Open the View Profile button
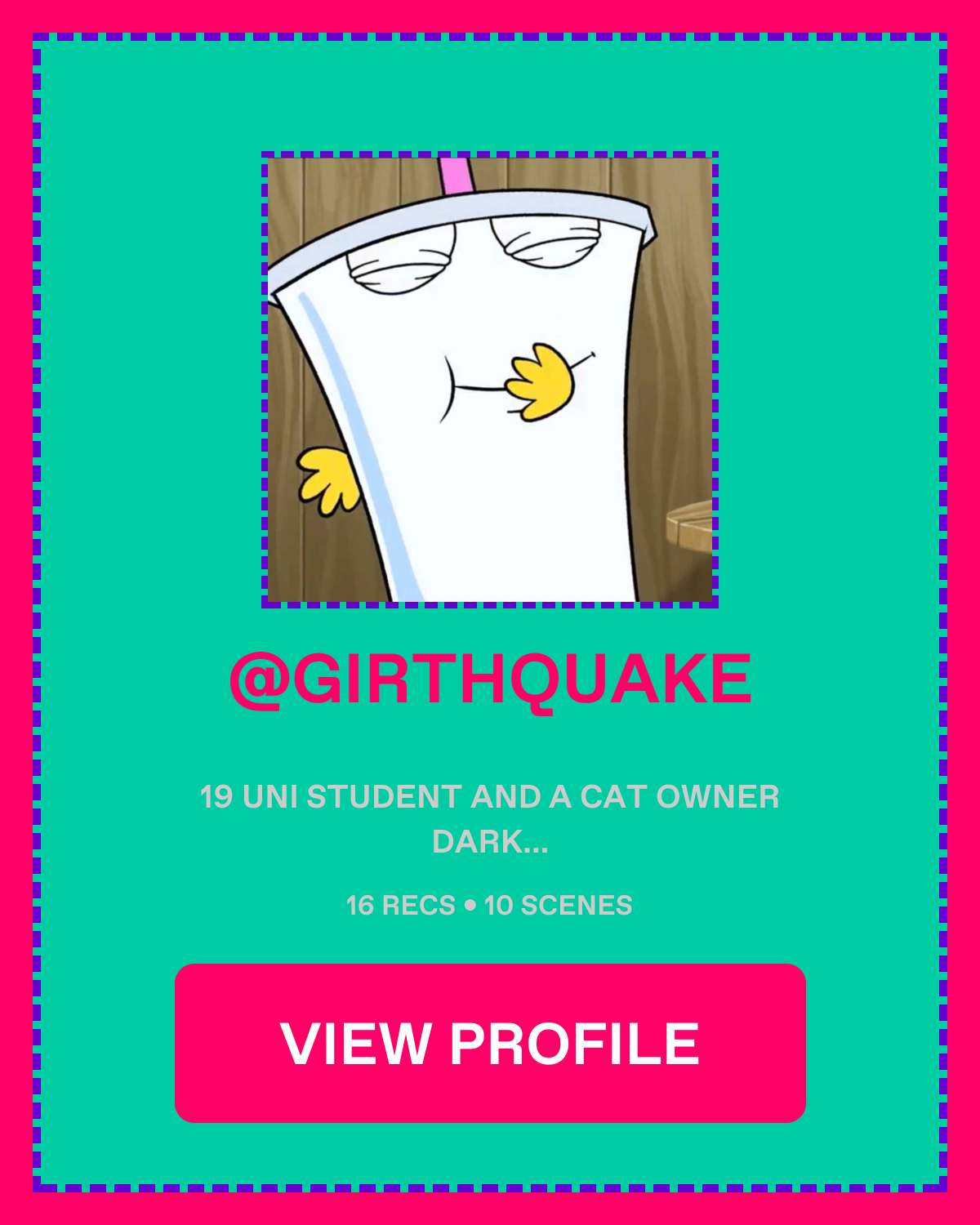The height and width of the screenshot is (1225, 980). pos(490,1043)
